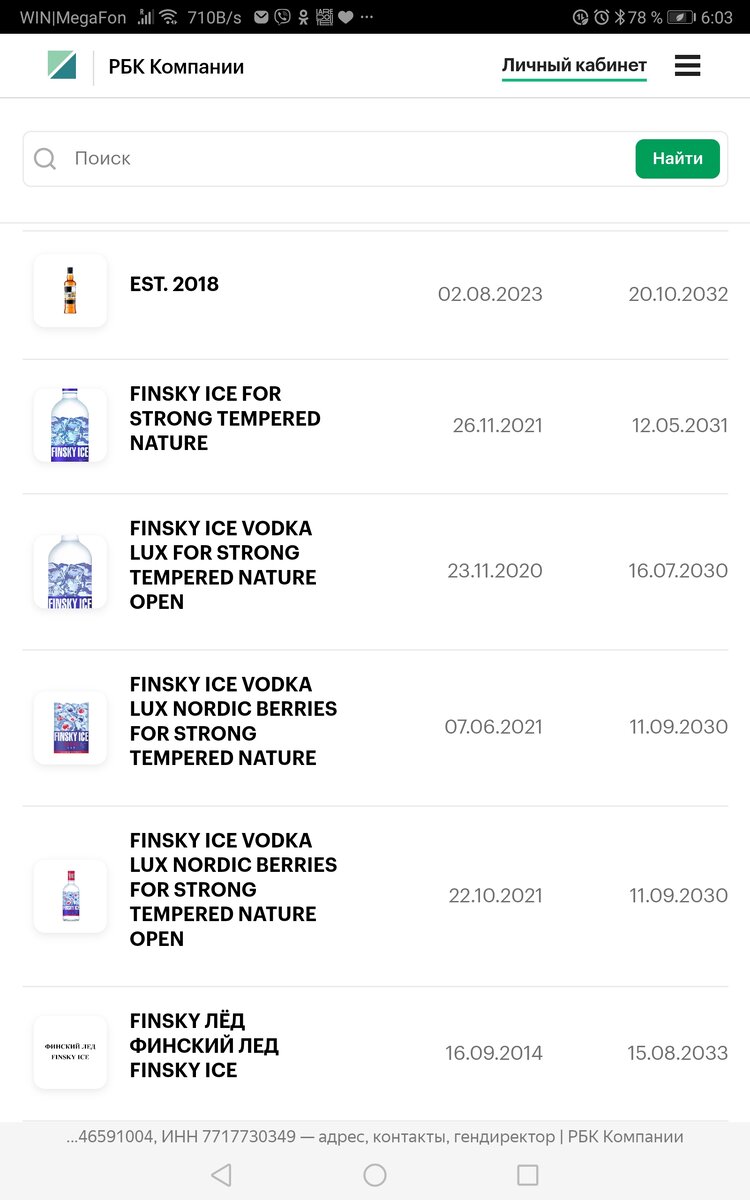
Task: Tap the system home button
Action: pyautogui.click(x=375, y=1175)
